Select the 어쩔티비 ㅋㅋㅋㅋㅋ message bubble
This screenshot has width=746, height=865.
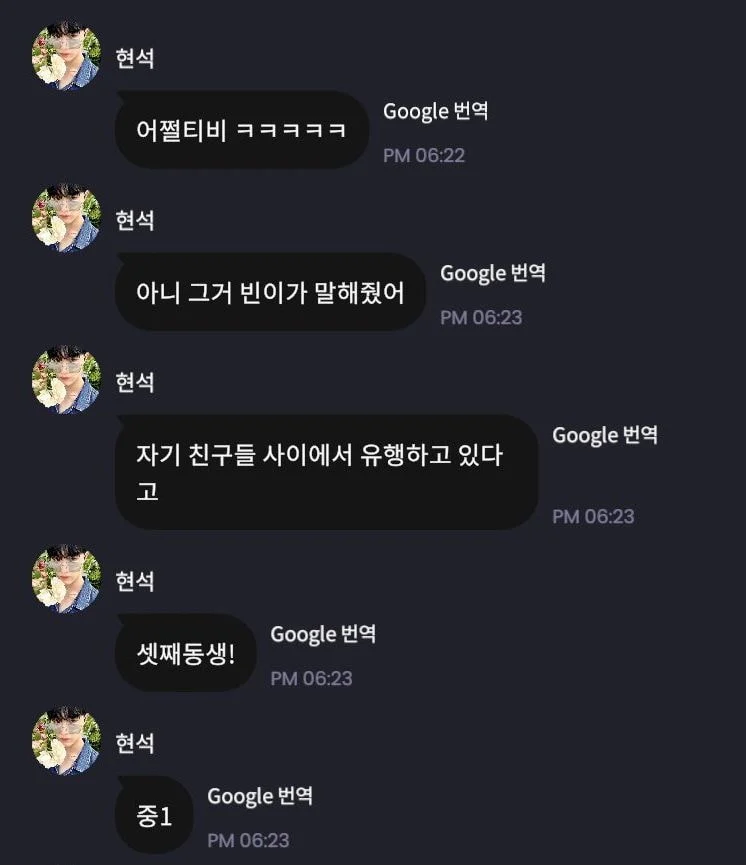241,129
